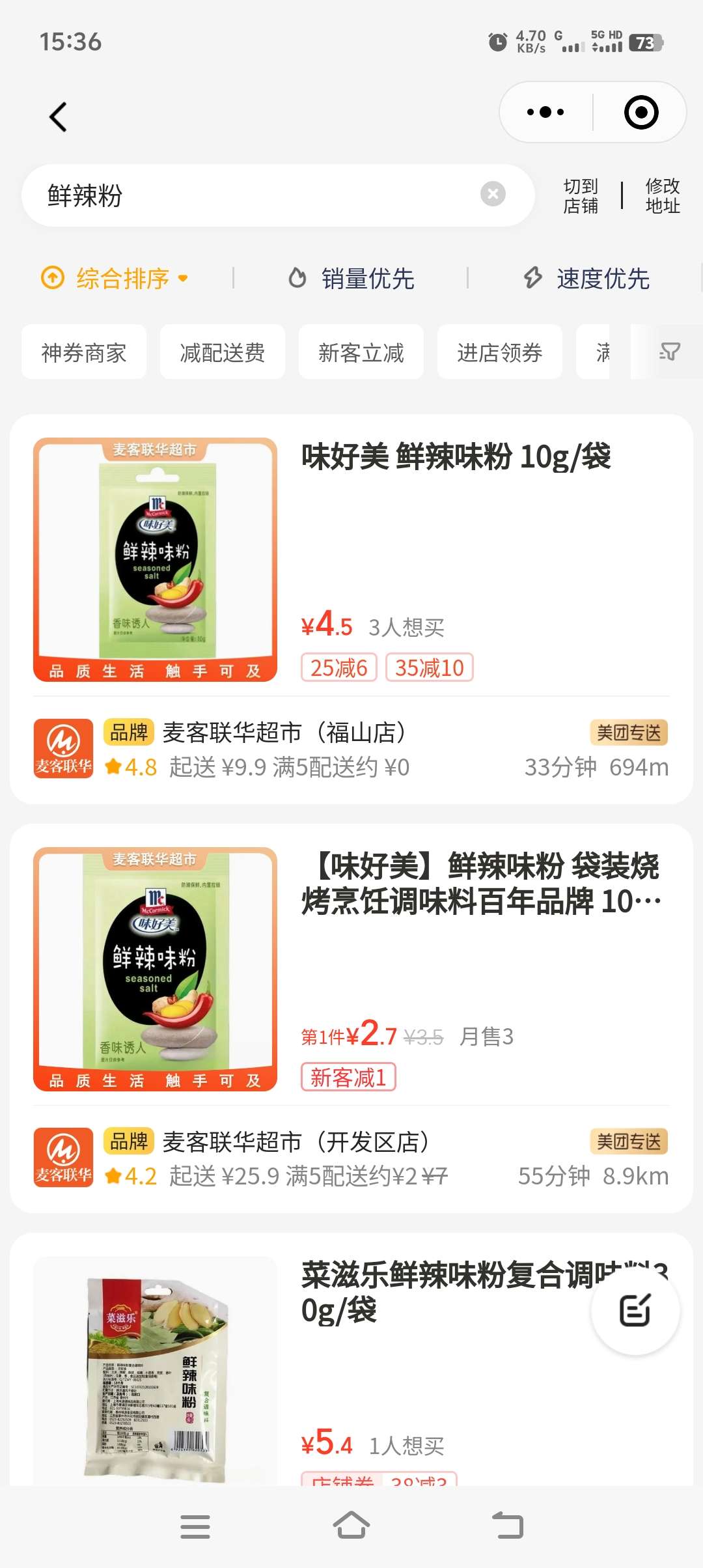Select the 新客立减 filter chip
The image size is (703, 1568).
(361, 352)
